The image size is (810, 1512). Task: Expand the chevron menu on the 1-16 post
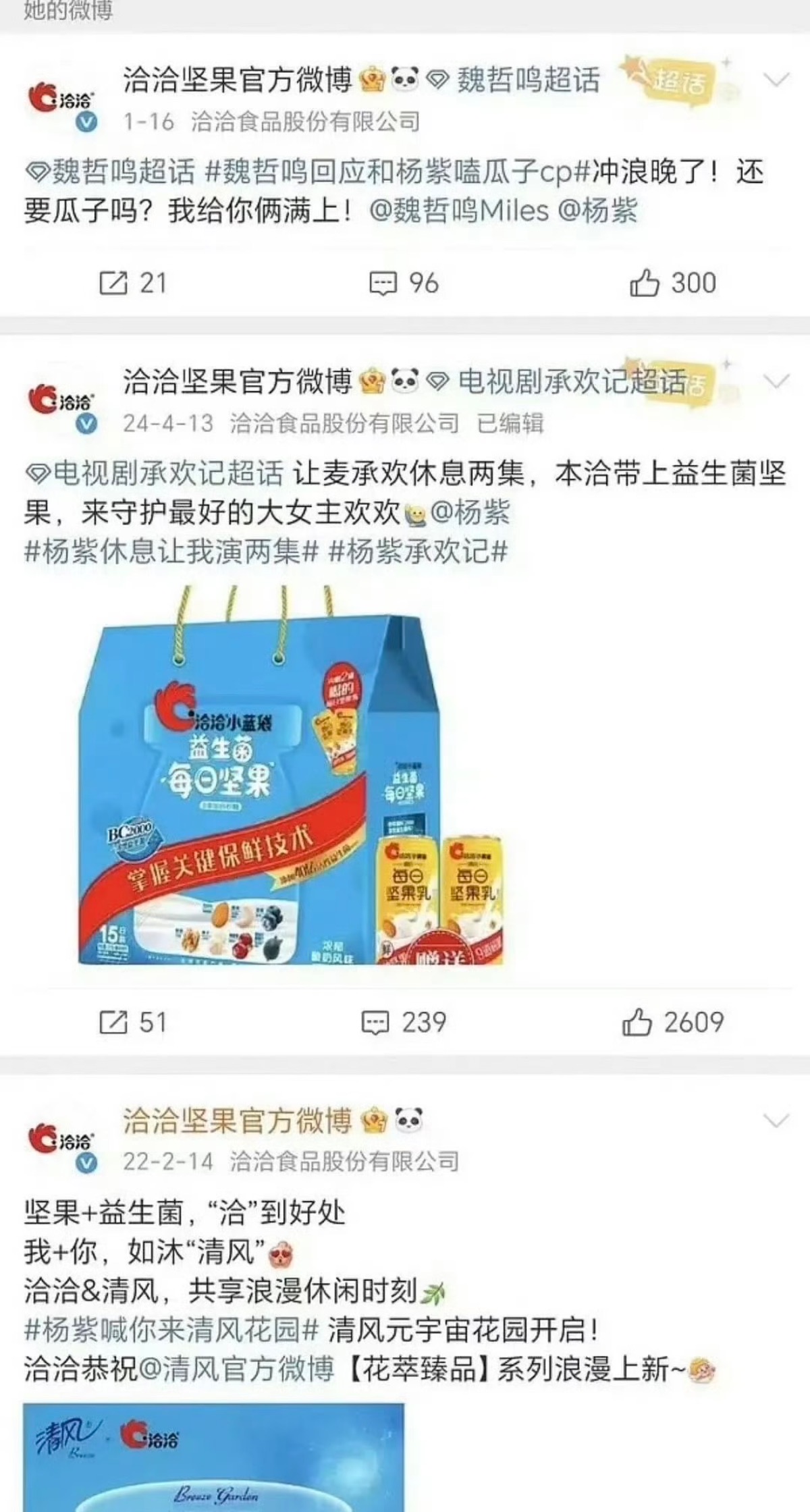click(x=776, y=80)
